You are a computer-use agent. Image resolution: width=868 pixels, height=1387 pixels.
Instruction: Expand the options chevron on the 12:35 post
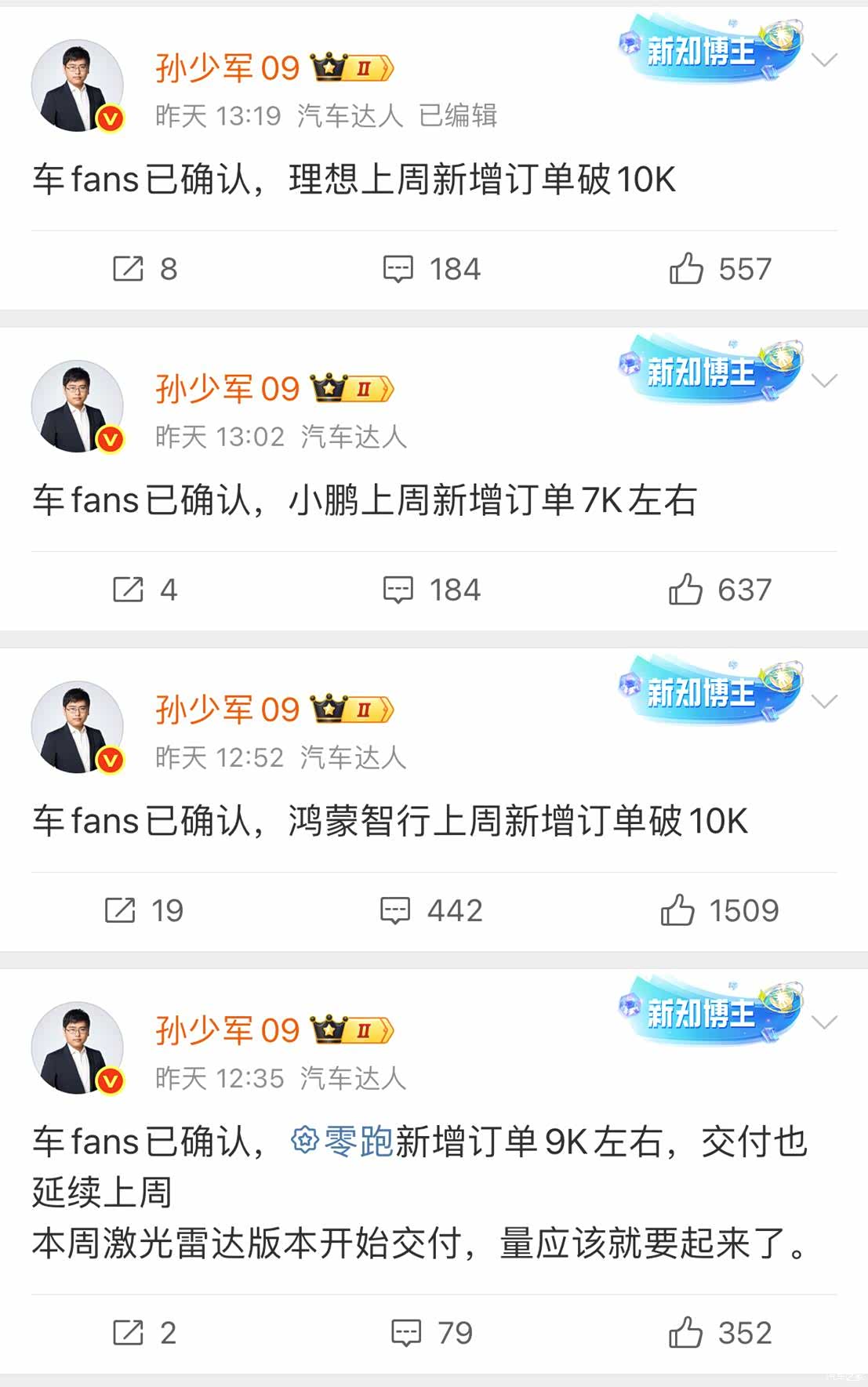pos(824,1022)
